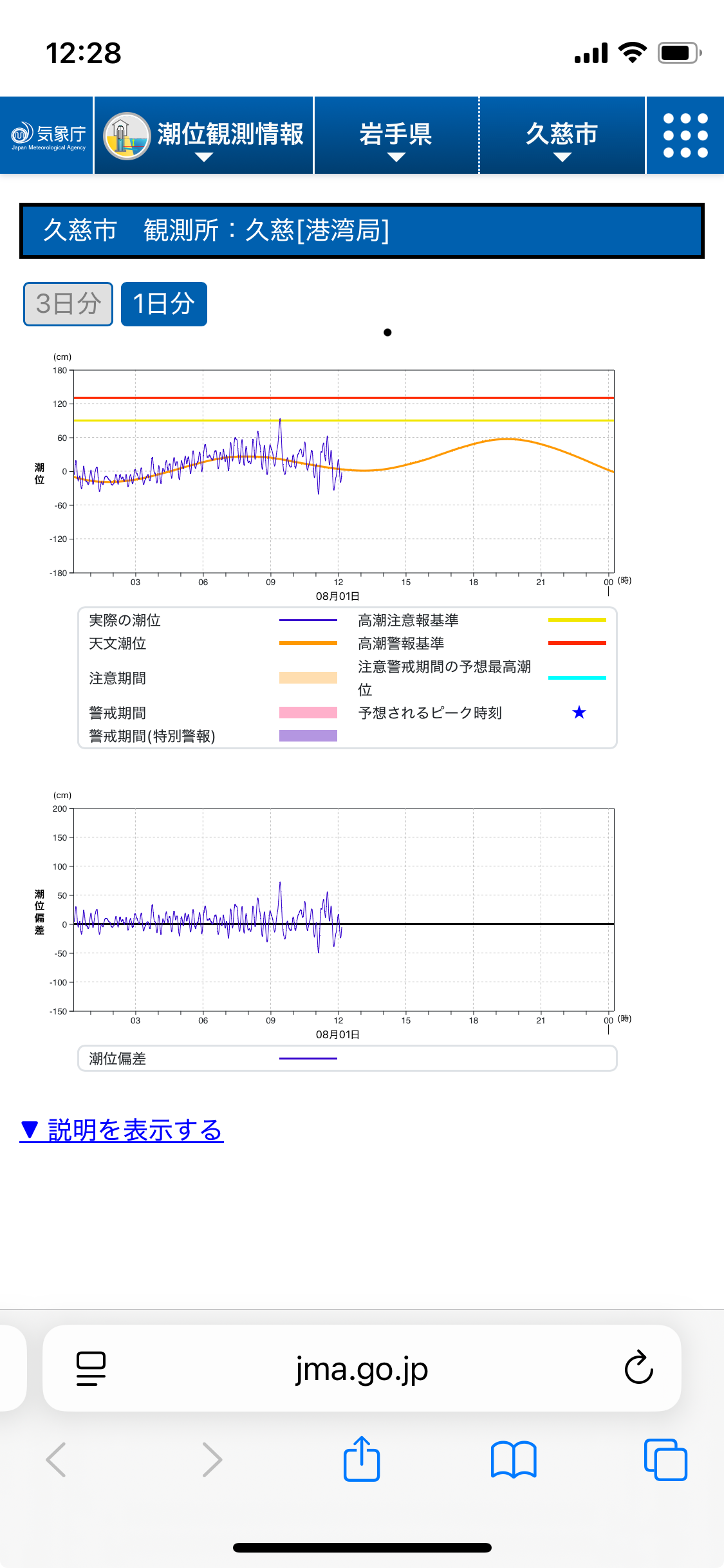Open the 久慈市 city selector
This screenshot has width=724, height=1568.
click(562, 135)
